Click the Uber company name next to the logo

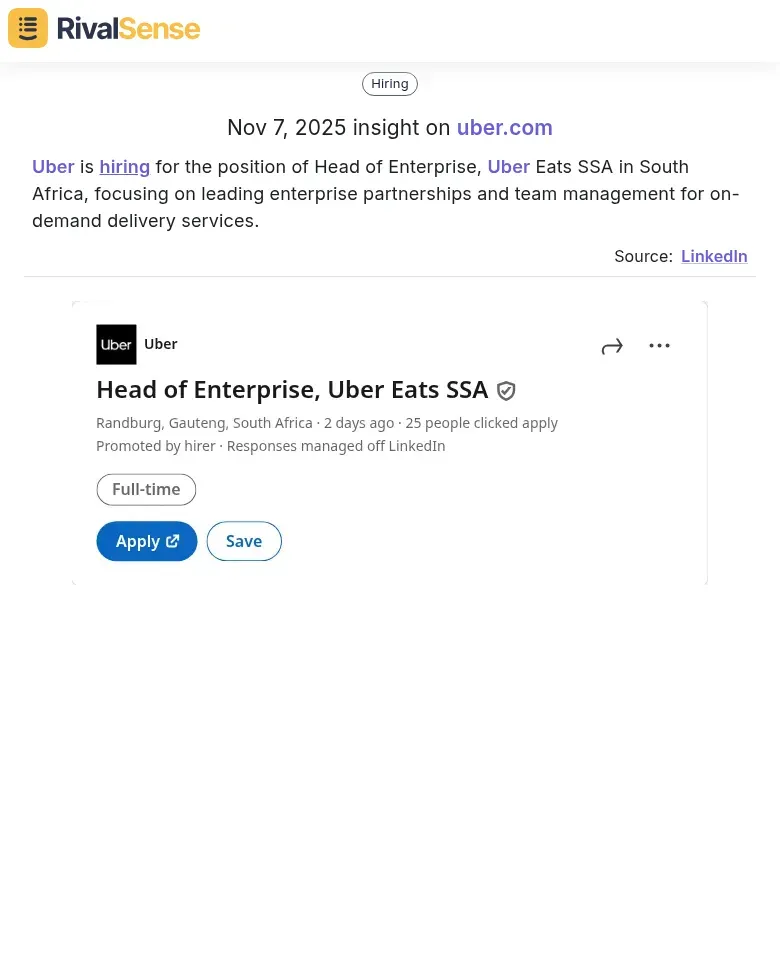pos(161,344)
